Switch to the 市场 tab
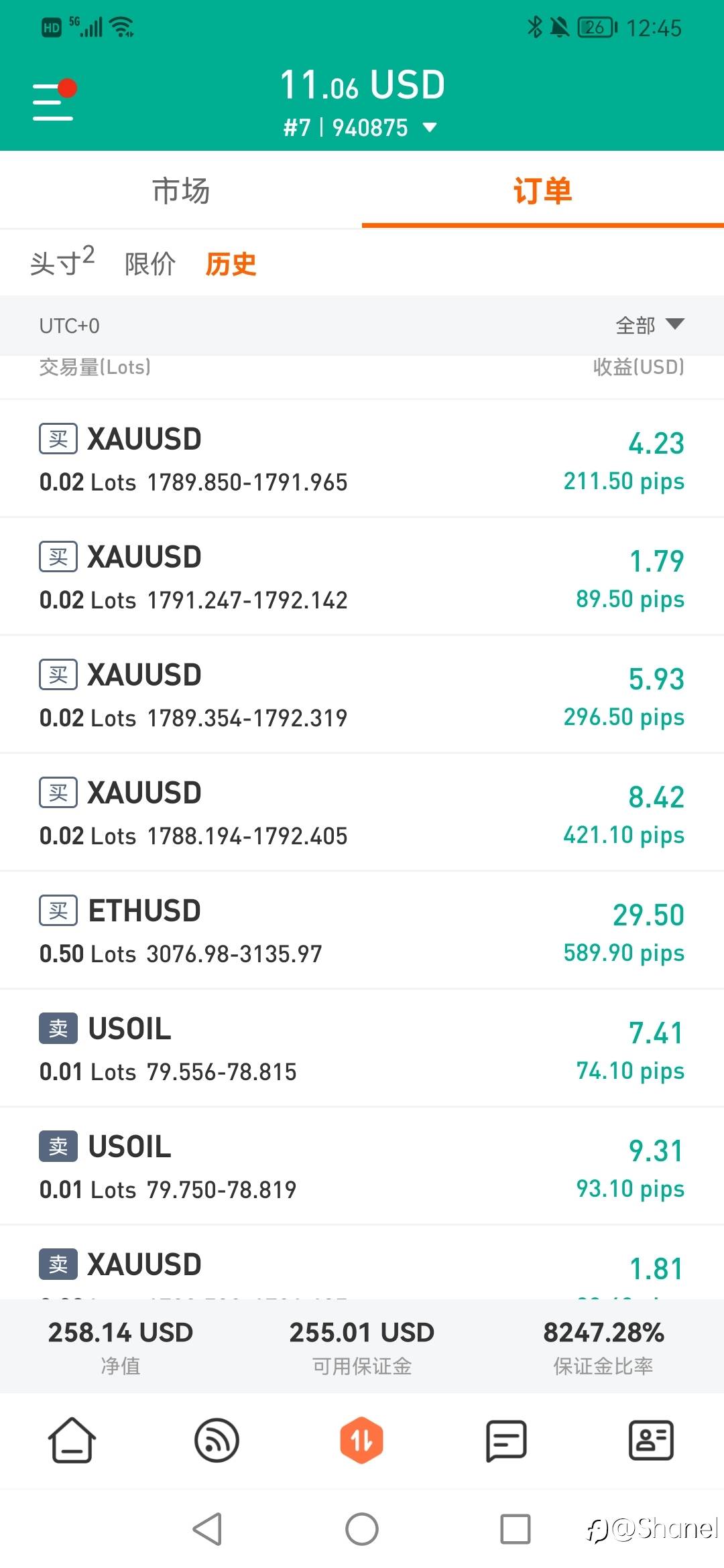The height and width of the screenshot is (1568, 724). (x=181, y=190)
